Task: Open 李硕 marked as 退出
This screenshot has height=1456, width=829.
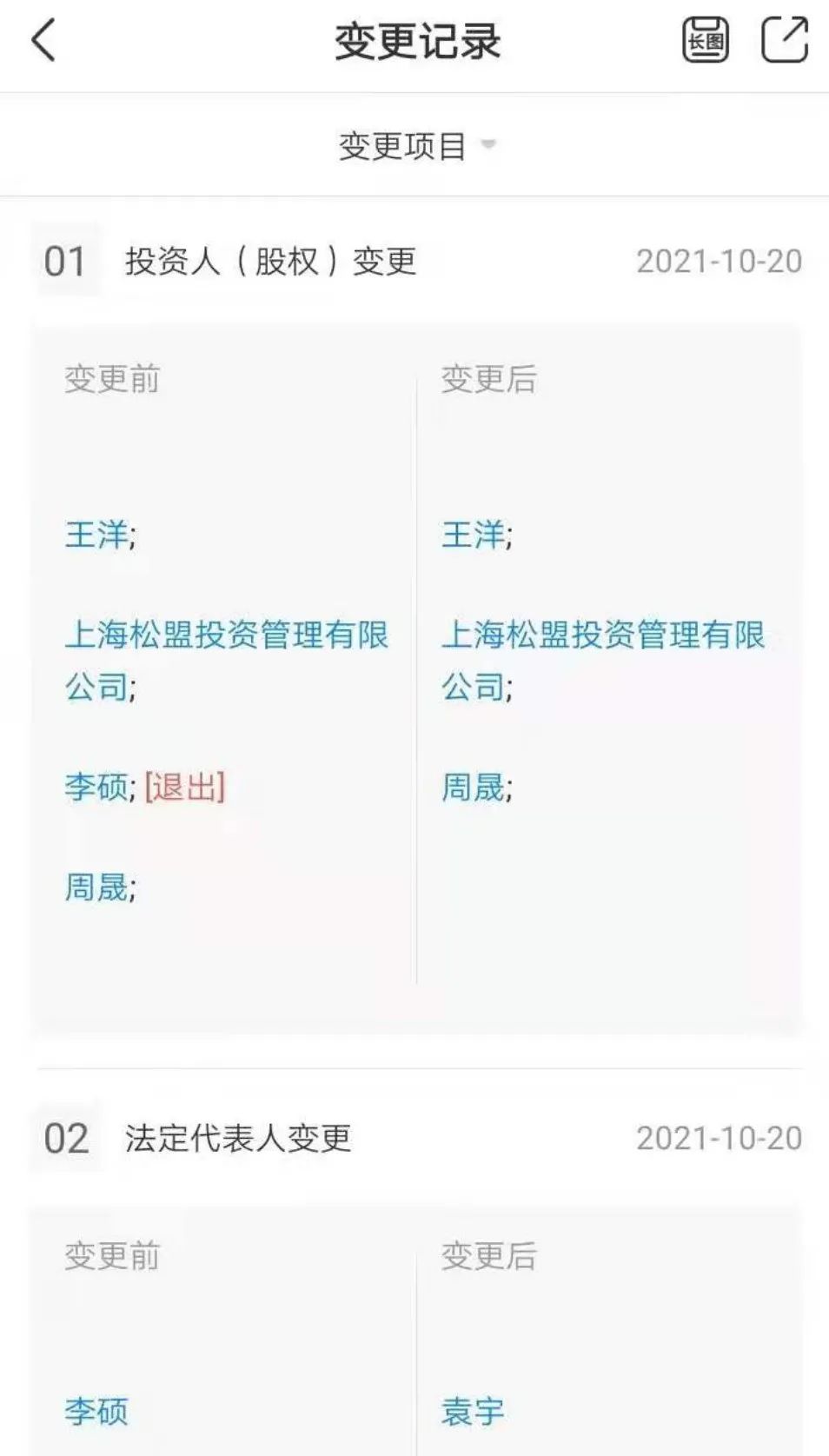Action: (x=96, y=788)
